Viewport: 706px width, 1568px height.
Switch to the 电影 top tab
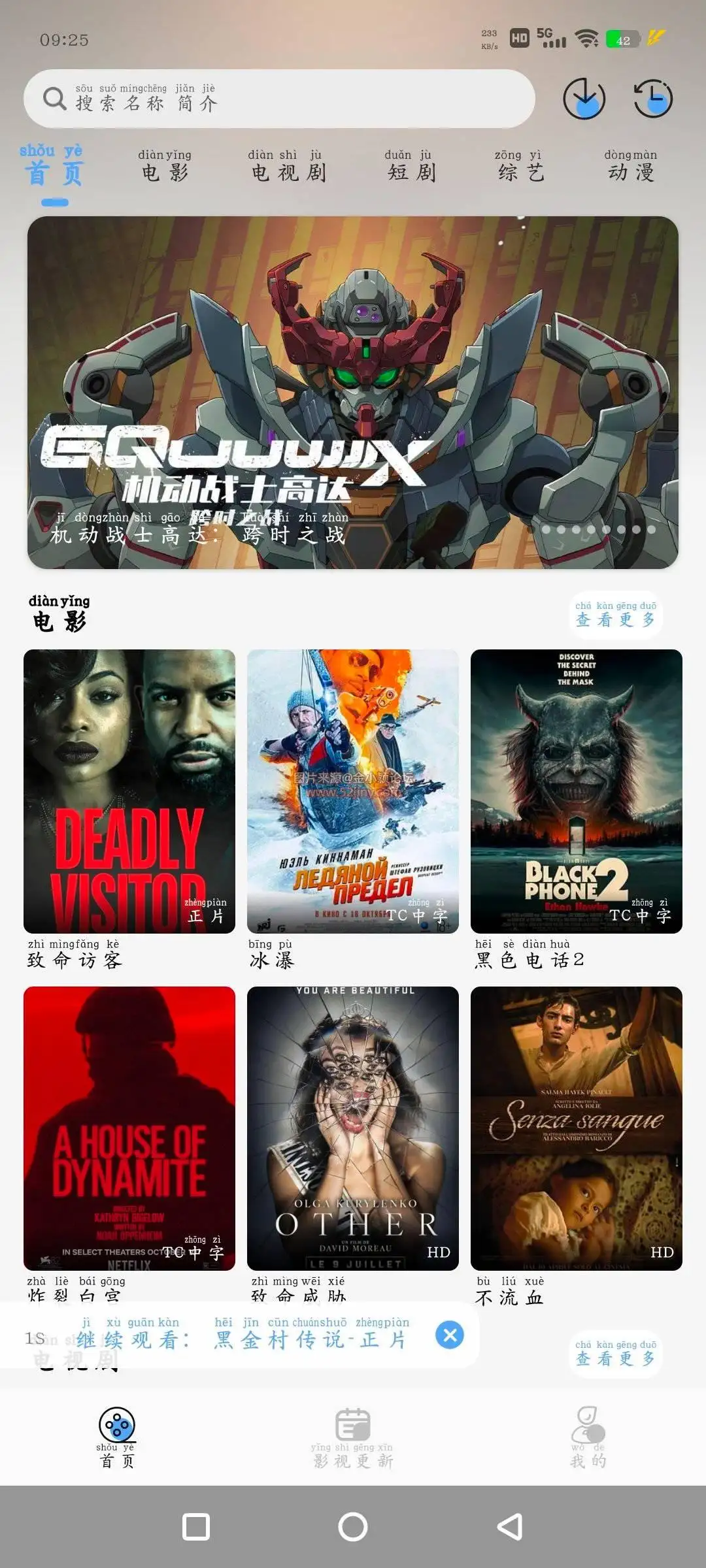coord(165,166)
